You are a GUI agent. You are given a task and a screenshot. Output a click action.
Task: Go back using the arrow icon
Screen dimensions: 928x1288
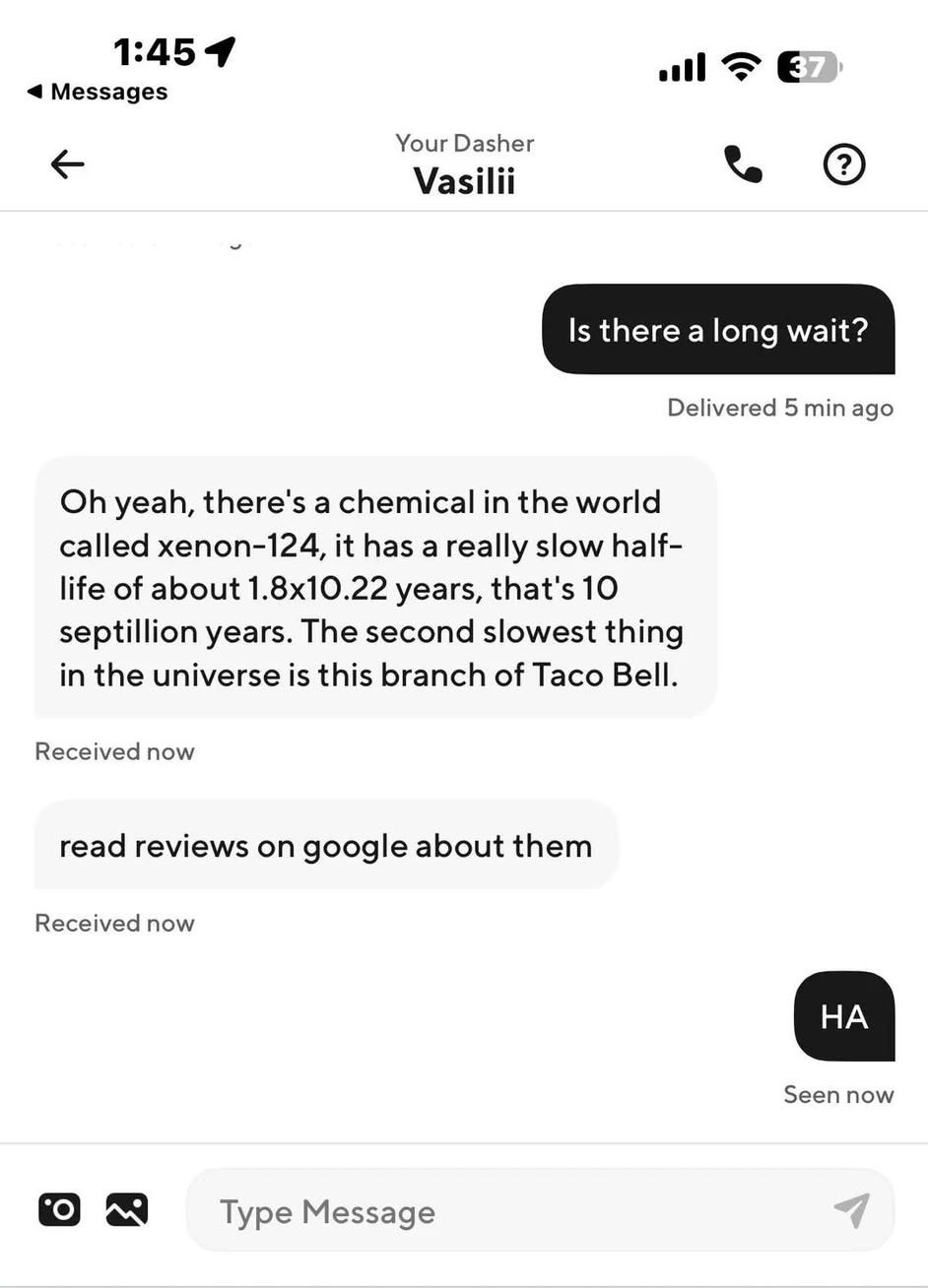[67, 164]
